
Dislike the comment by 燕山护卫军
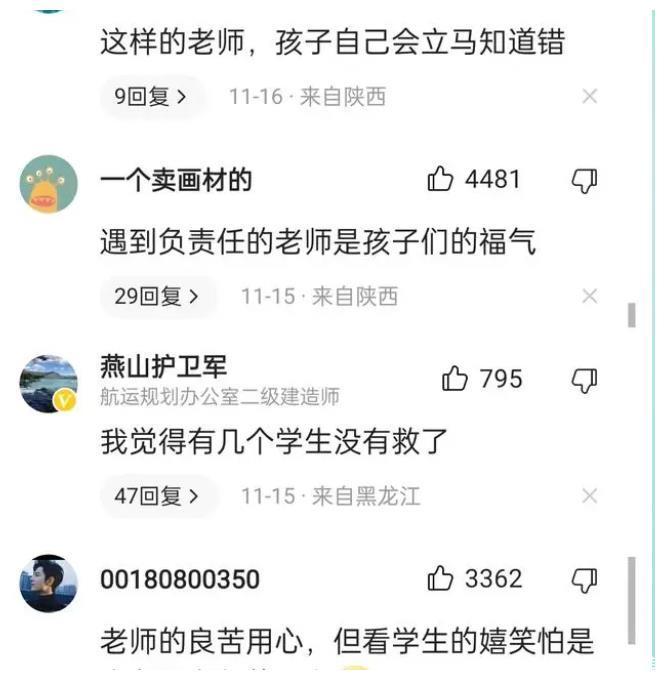[584, 379]
